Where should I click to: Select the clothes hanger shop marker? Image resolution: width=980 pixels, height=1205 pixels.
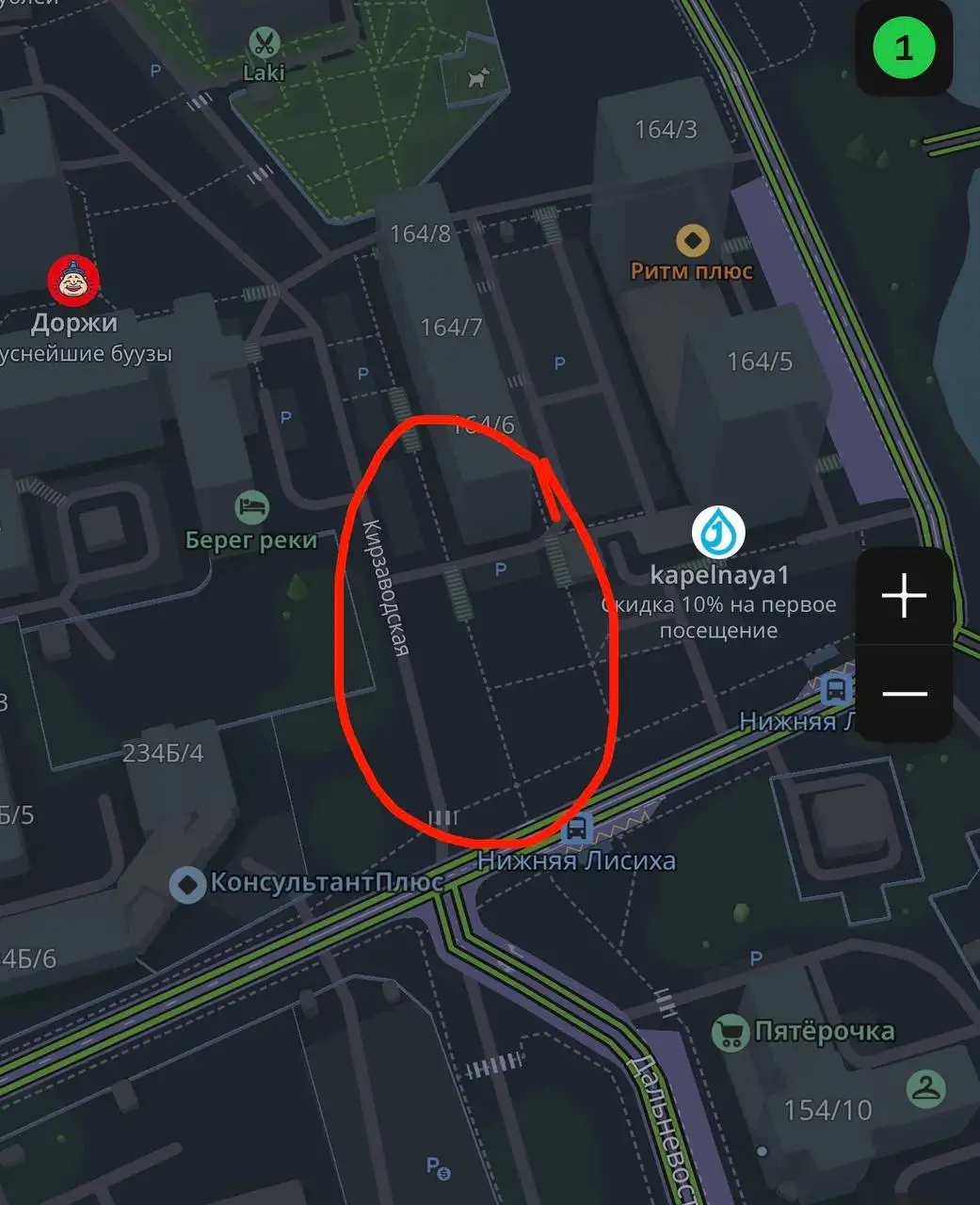tap(925, 1089)
